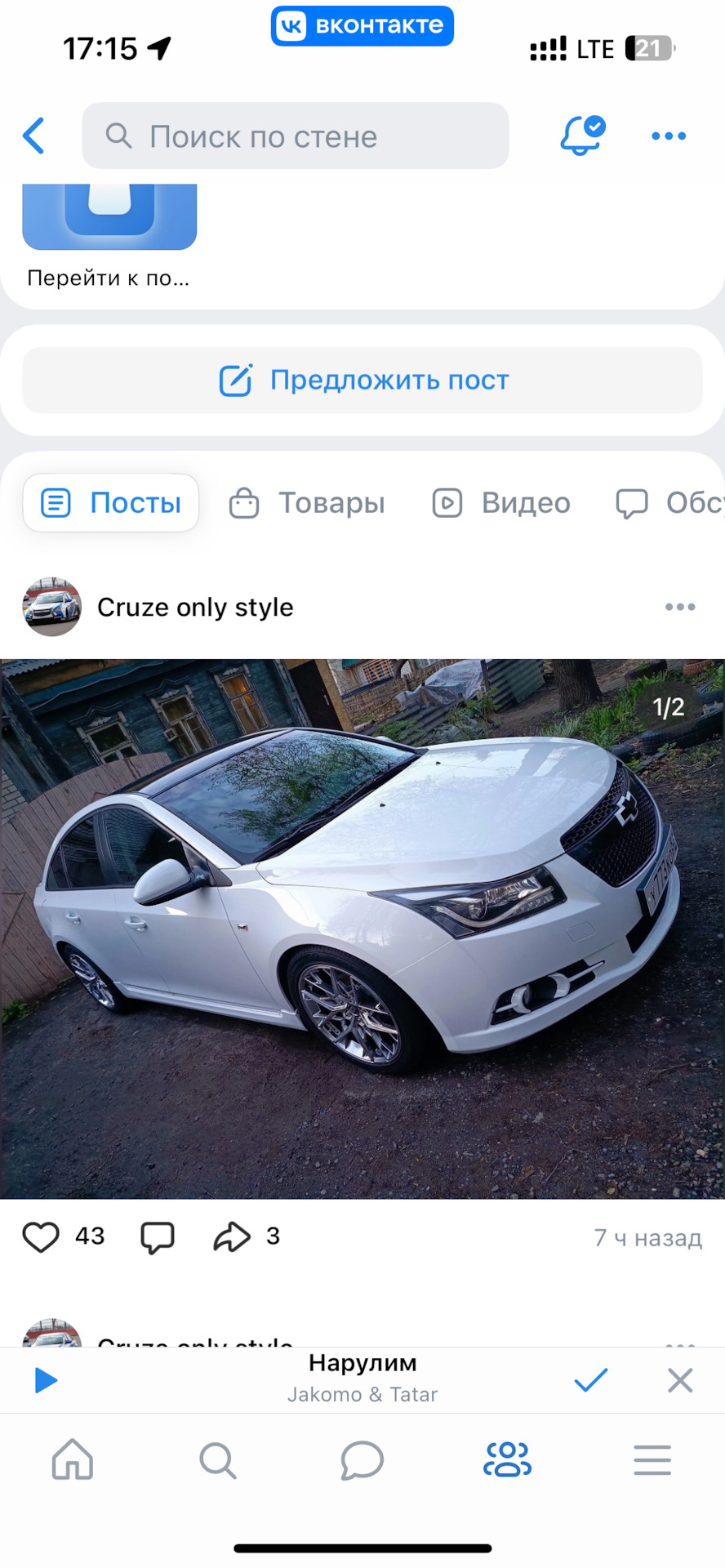Switch to the 'Товары' tab
Viewport: 725px width, 1568px height.
tap(307, 503)
